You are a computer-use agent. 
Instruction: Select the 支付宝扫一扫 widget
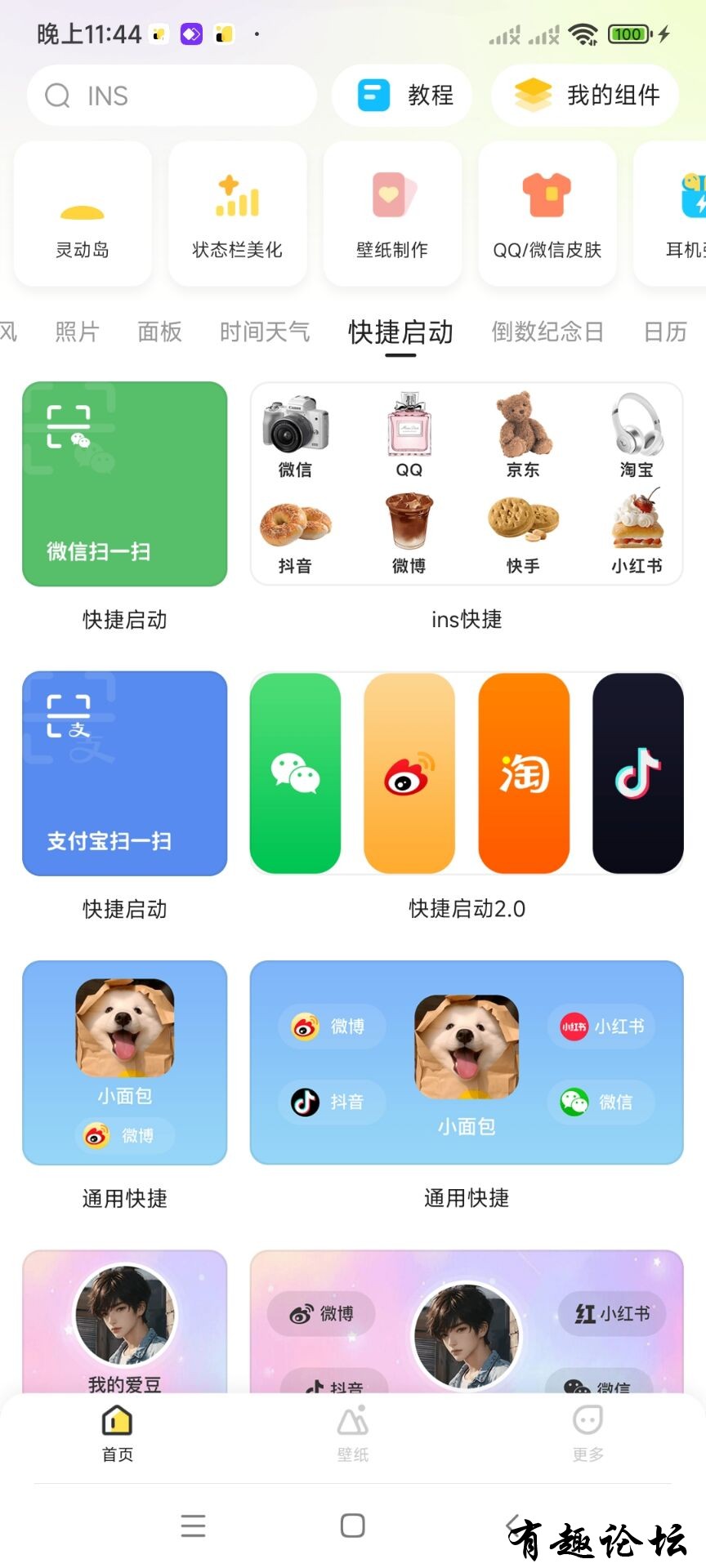[124, 773]
